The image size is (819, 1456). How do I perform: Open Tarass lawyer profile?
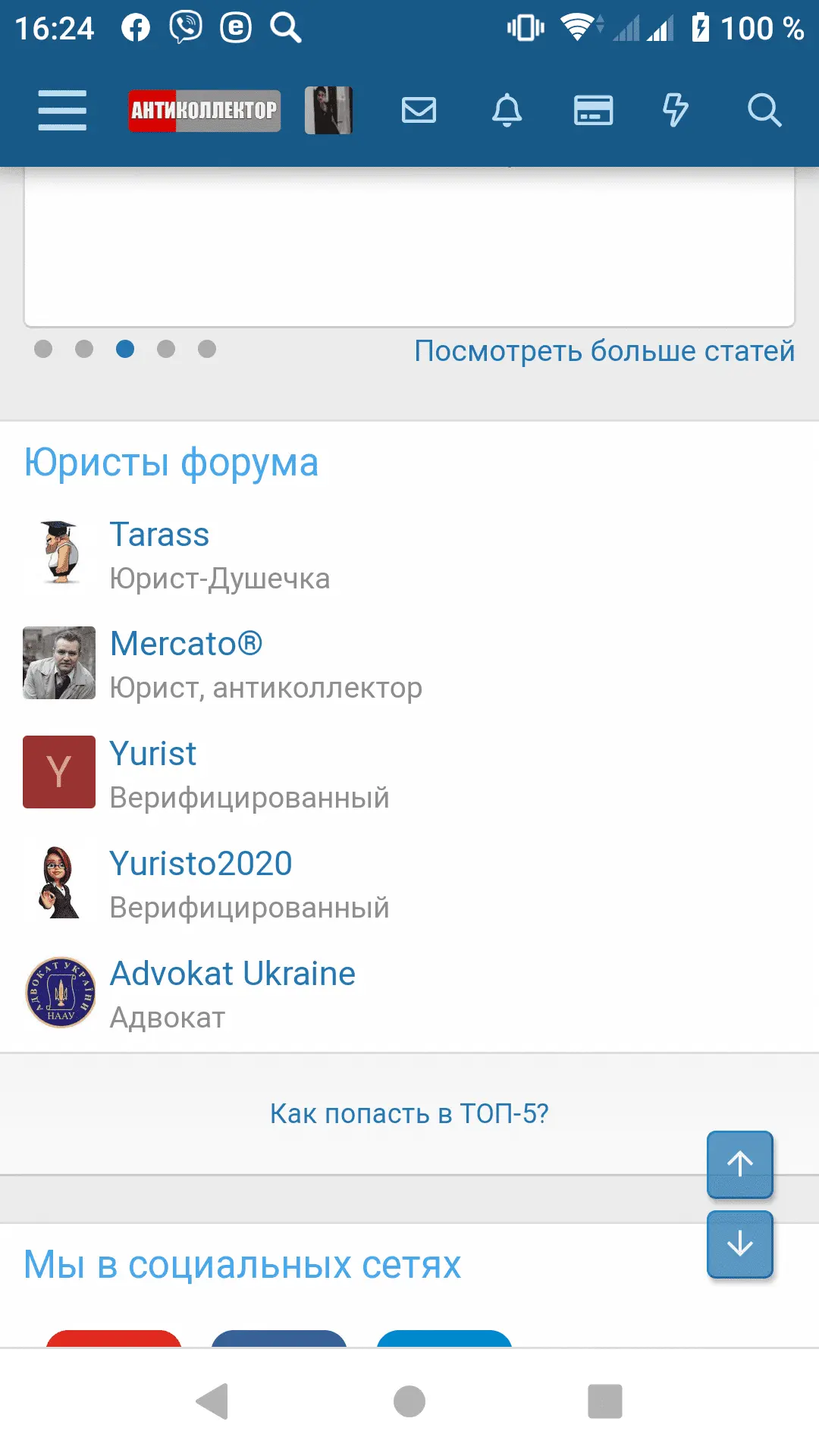tap(159, 535)
